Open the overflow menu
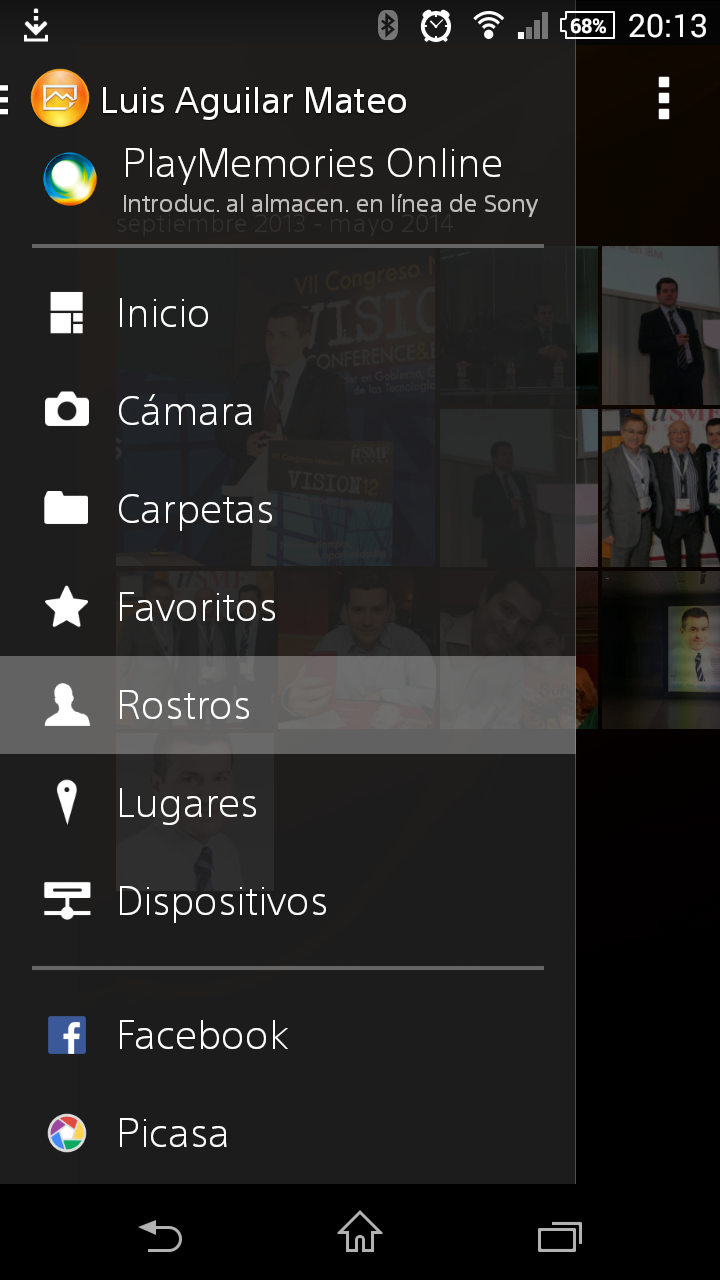This screenshot has width=720, height=1280. [663, 99]
